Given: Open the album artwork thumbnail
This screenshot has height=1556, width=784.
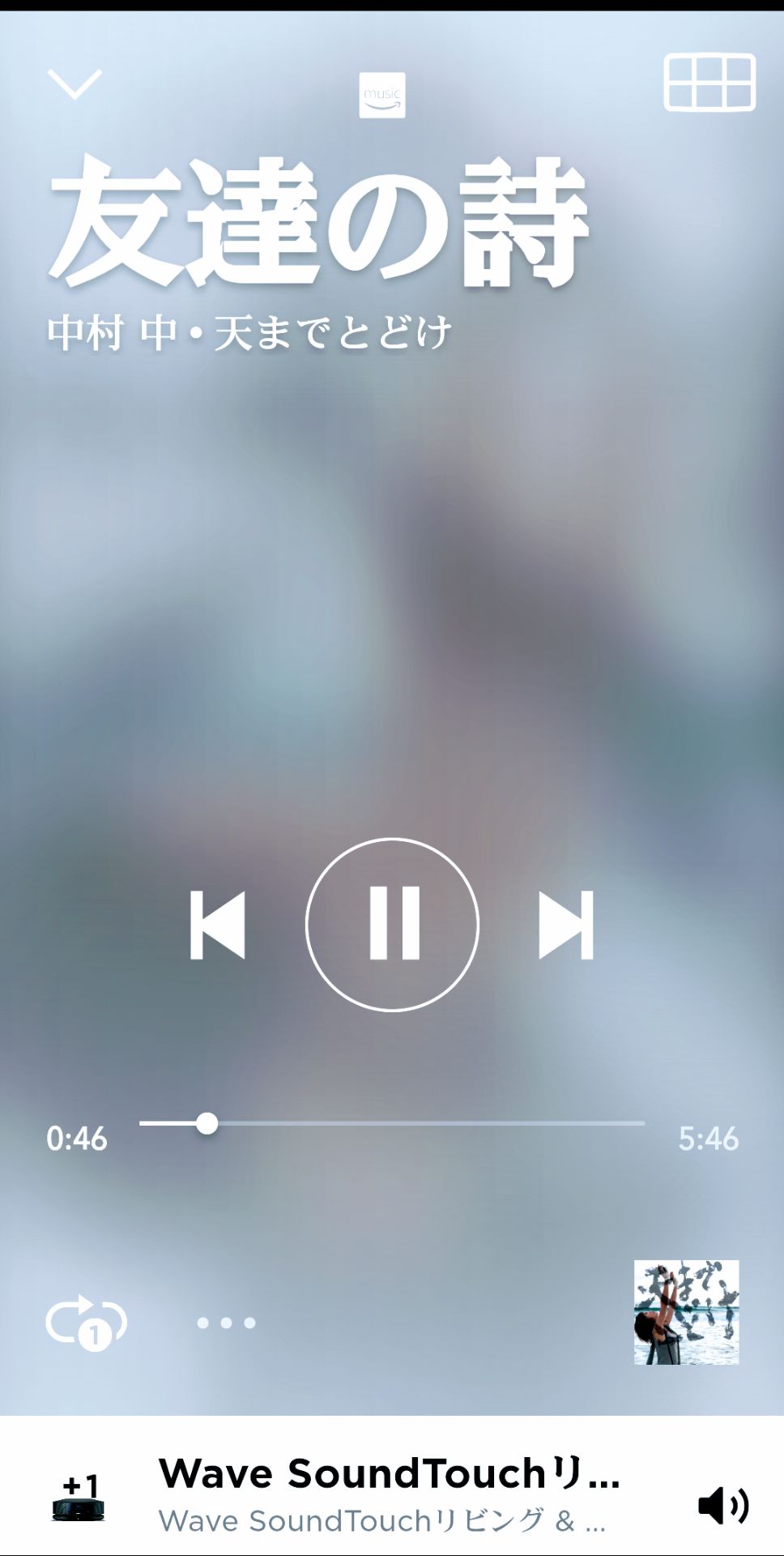Looking at the screenshot, I should tap(686, 1312).
